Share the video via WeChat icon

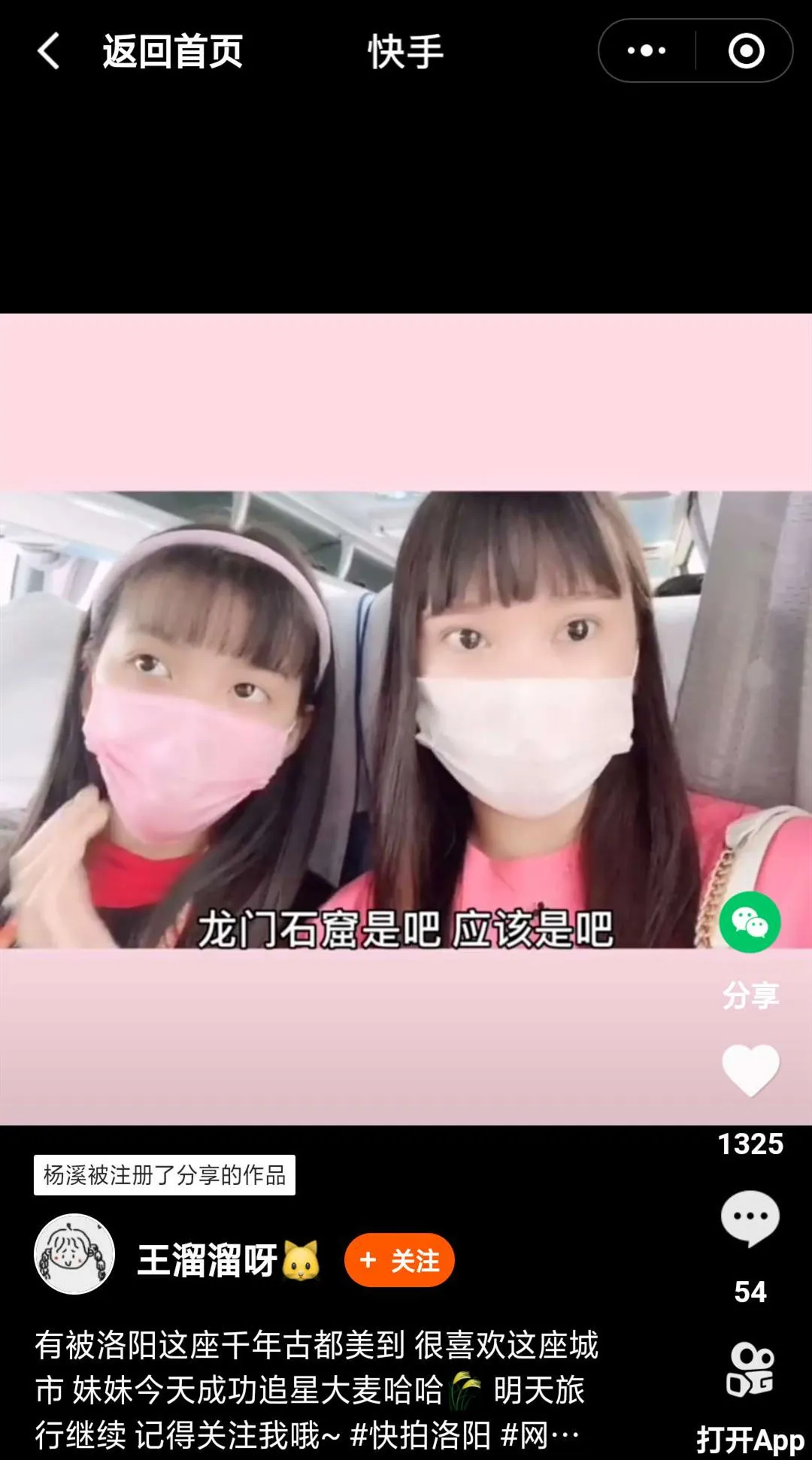[x=750, y=923]
